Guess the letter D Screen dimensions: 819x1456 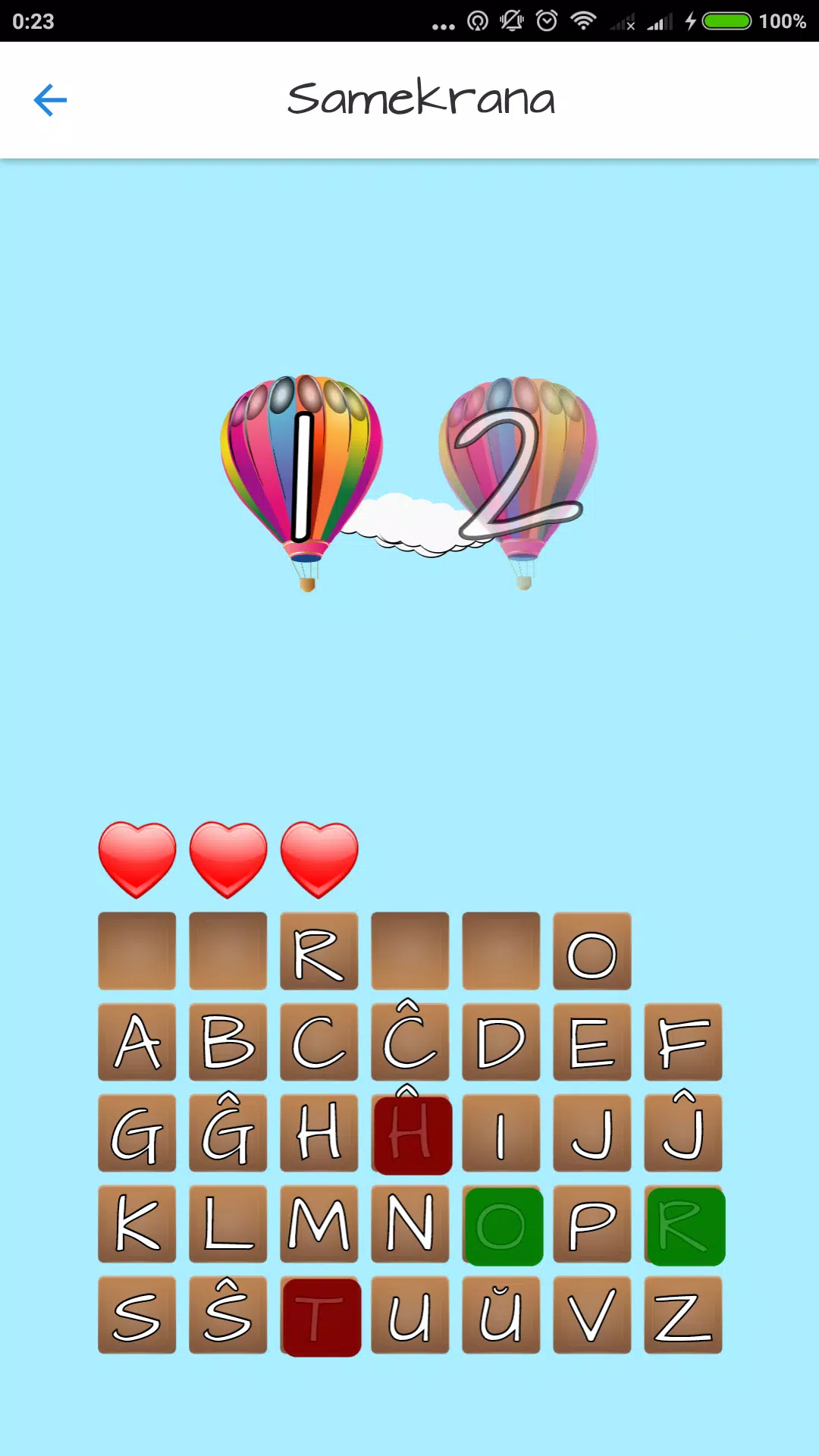pyautogui.click(x=501, y=1042)
